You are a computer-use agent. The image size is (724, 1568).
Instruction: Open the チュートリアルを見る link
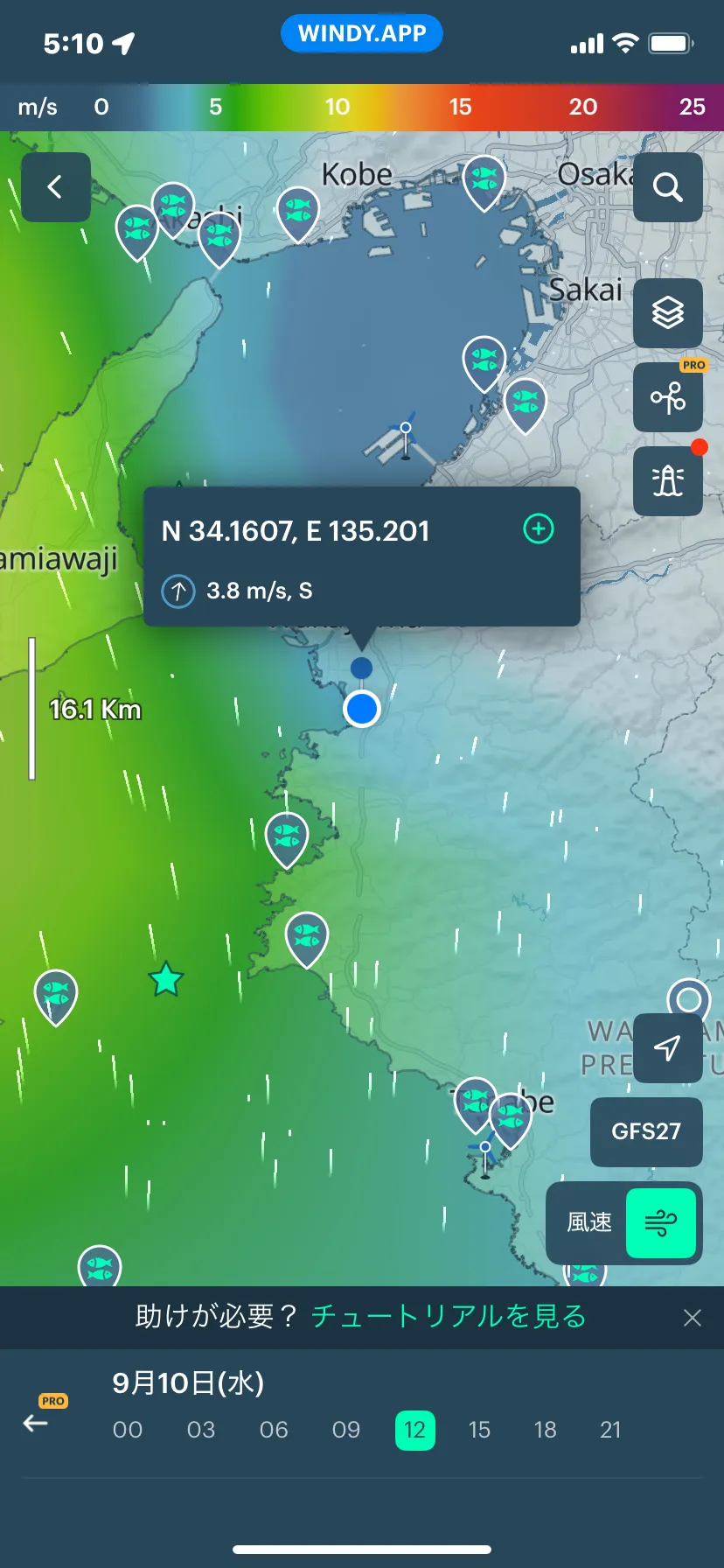click(449, 1316)
